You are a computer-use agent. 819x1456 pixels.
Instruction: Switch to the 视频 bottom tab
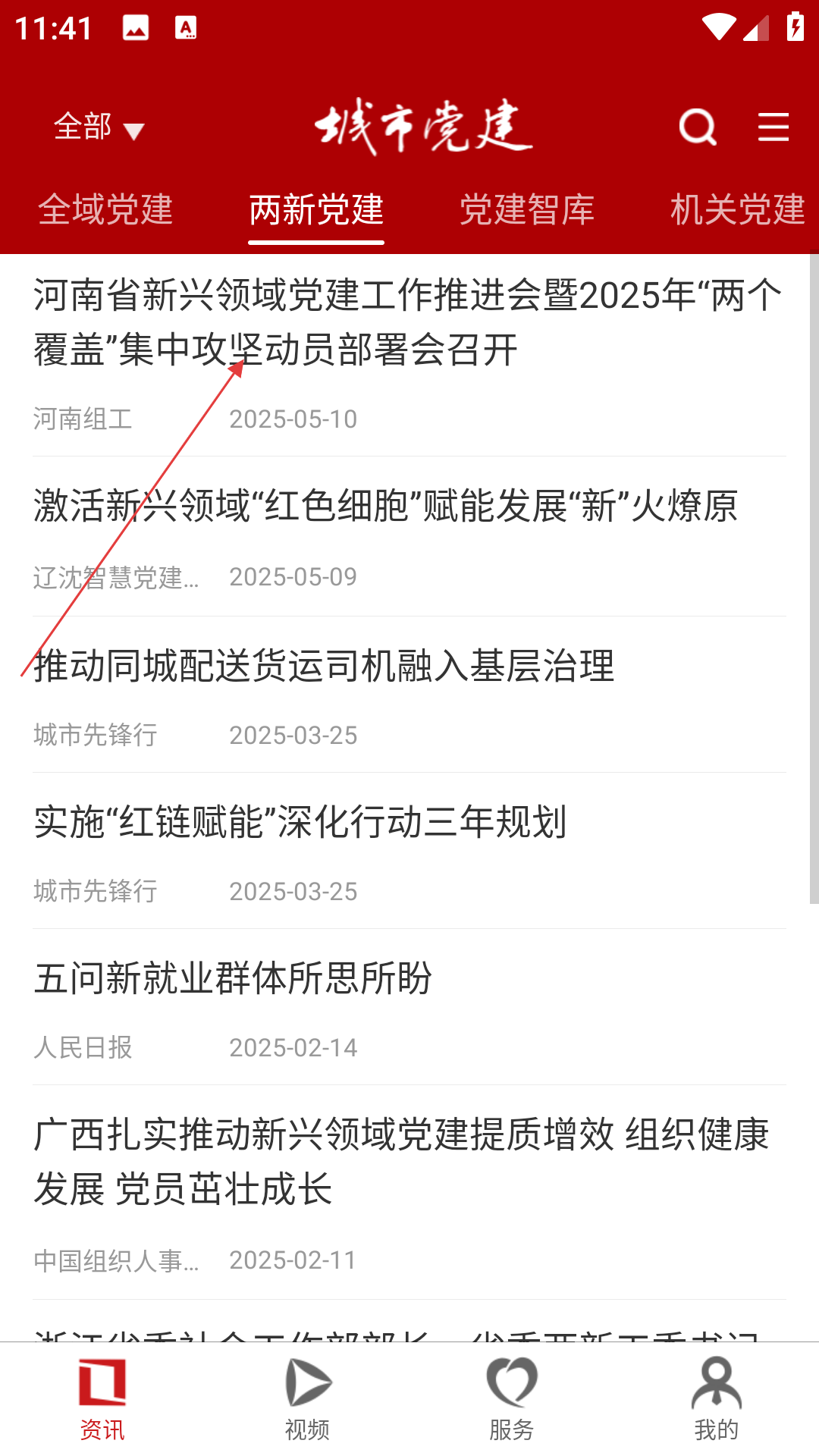point(307,1399)
